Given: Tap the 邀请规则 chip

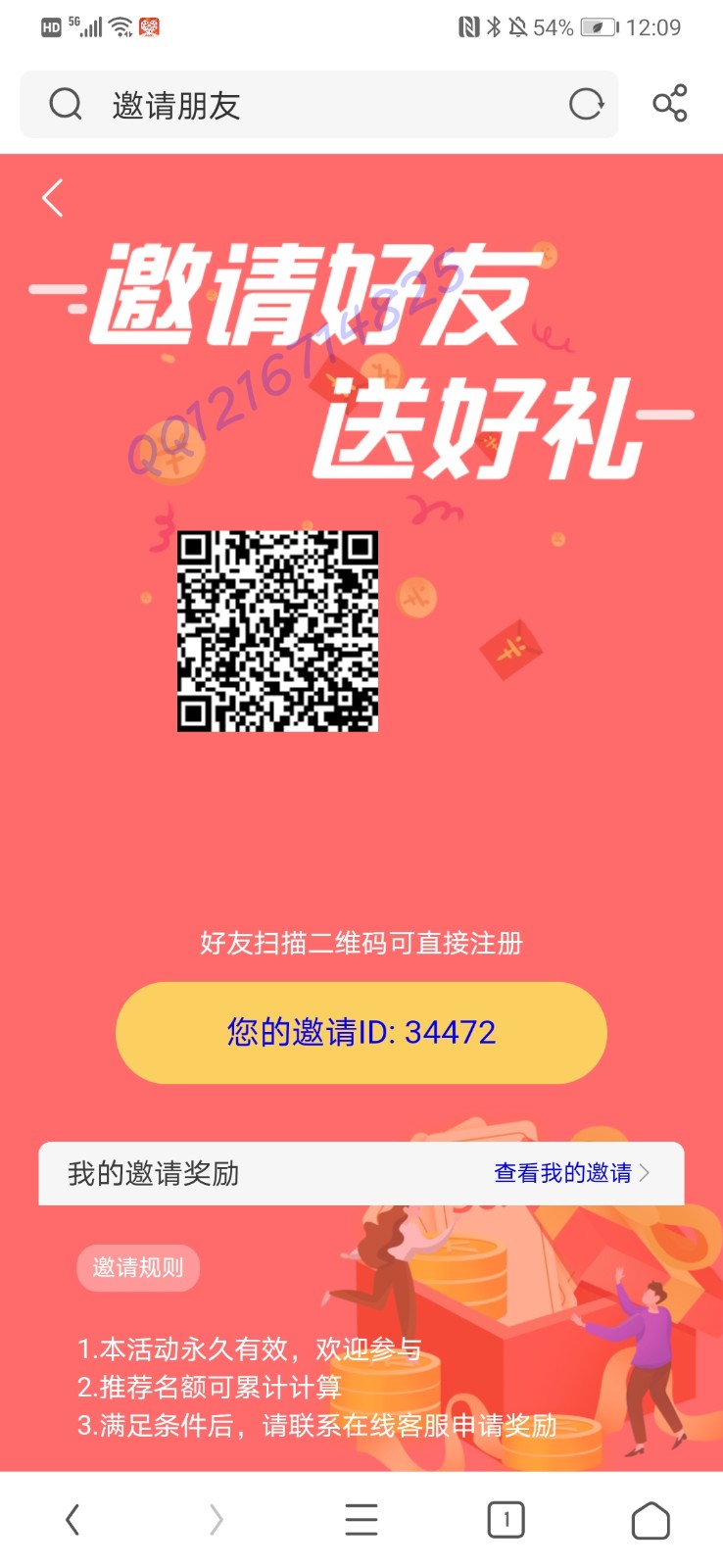Looking at the screenshot, I should [138, 1268].
